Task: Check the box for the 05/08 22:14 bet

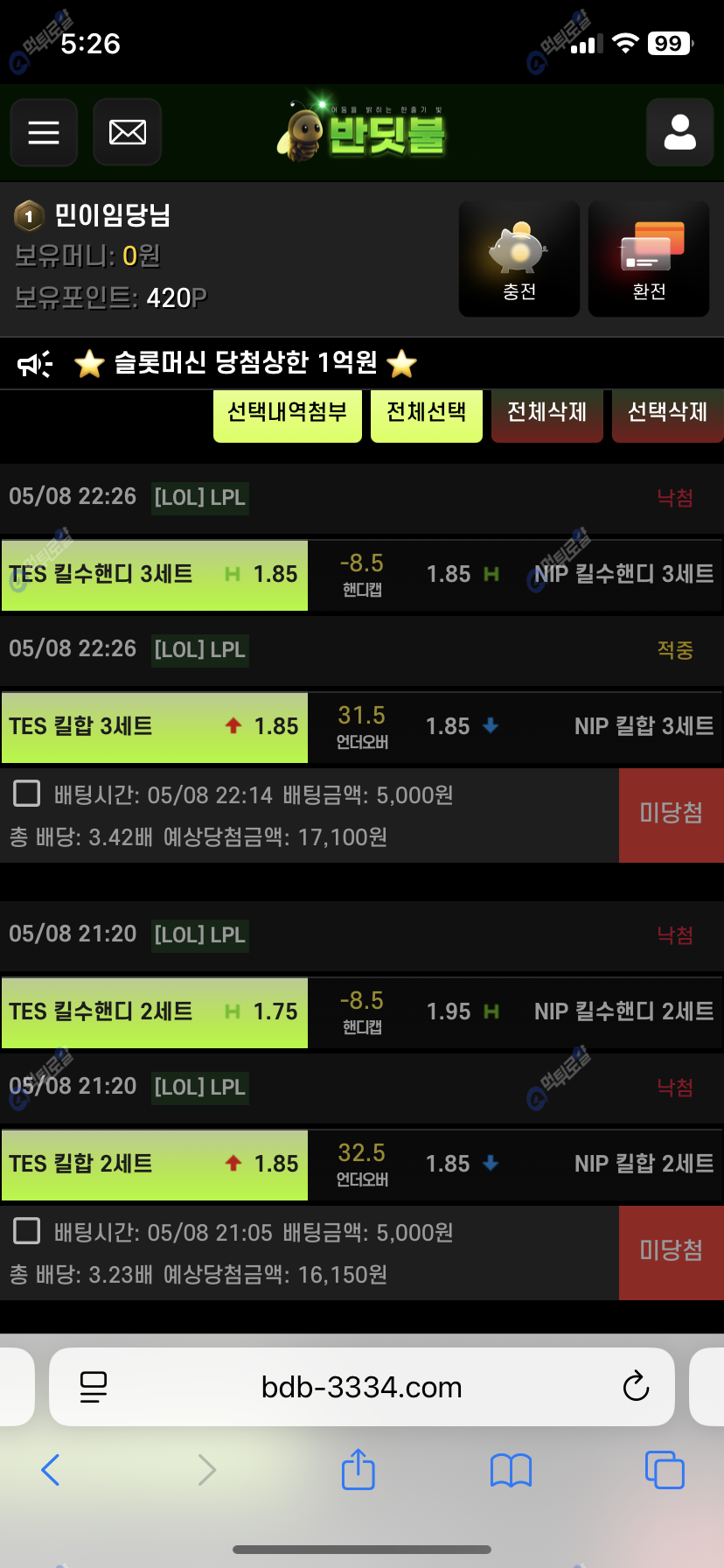Action: (27, 794)
